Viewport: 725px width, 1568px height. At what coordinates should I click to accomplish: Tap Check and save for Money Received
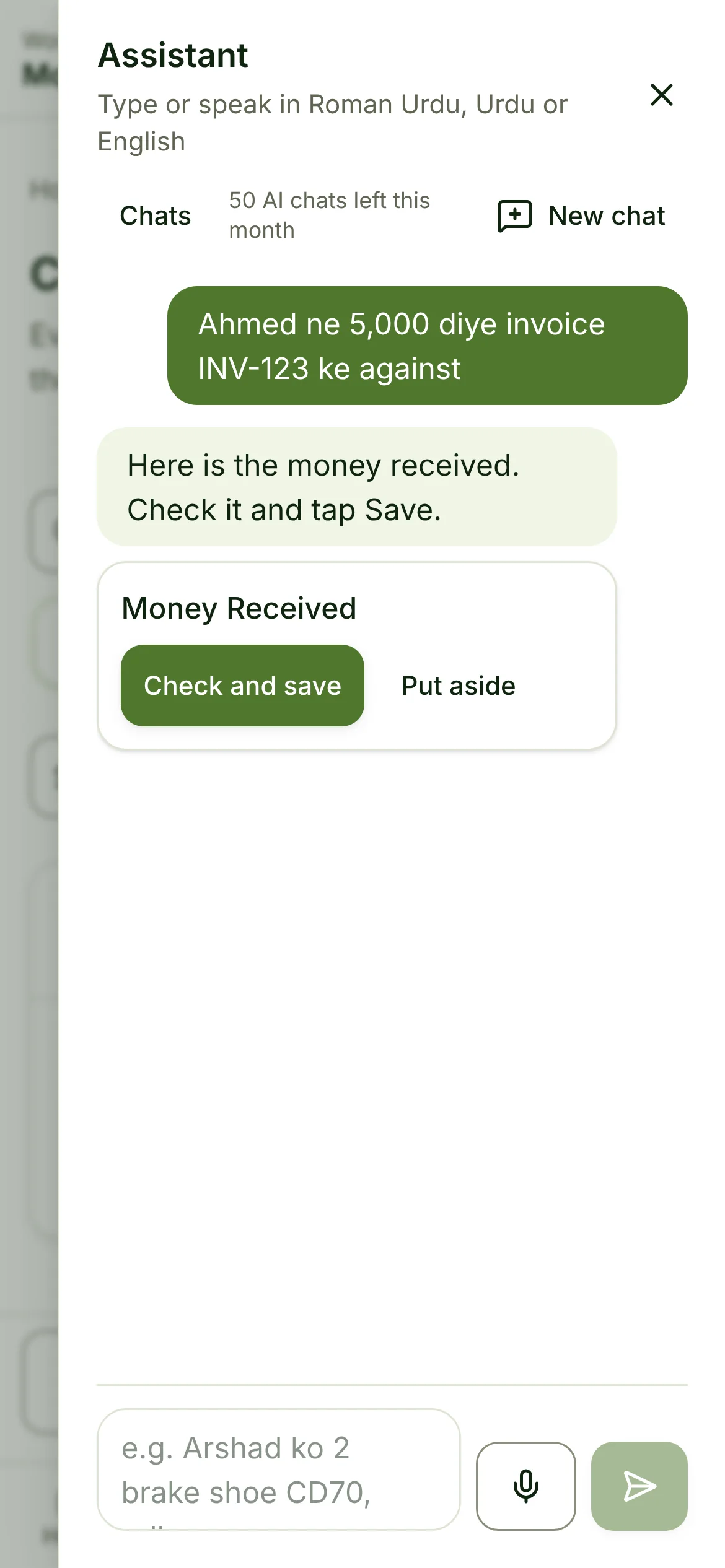242,685
